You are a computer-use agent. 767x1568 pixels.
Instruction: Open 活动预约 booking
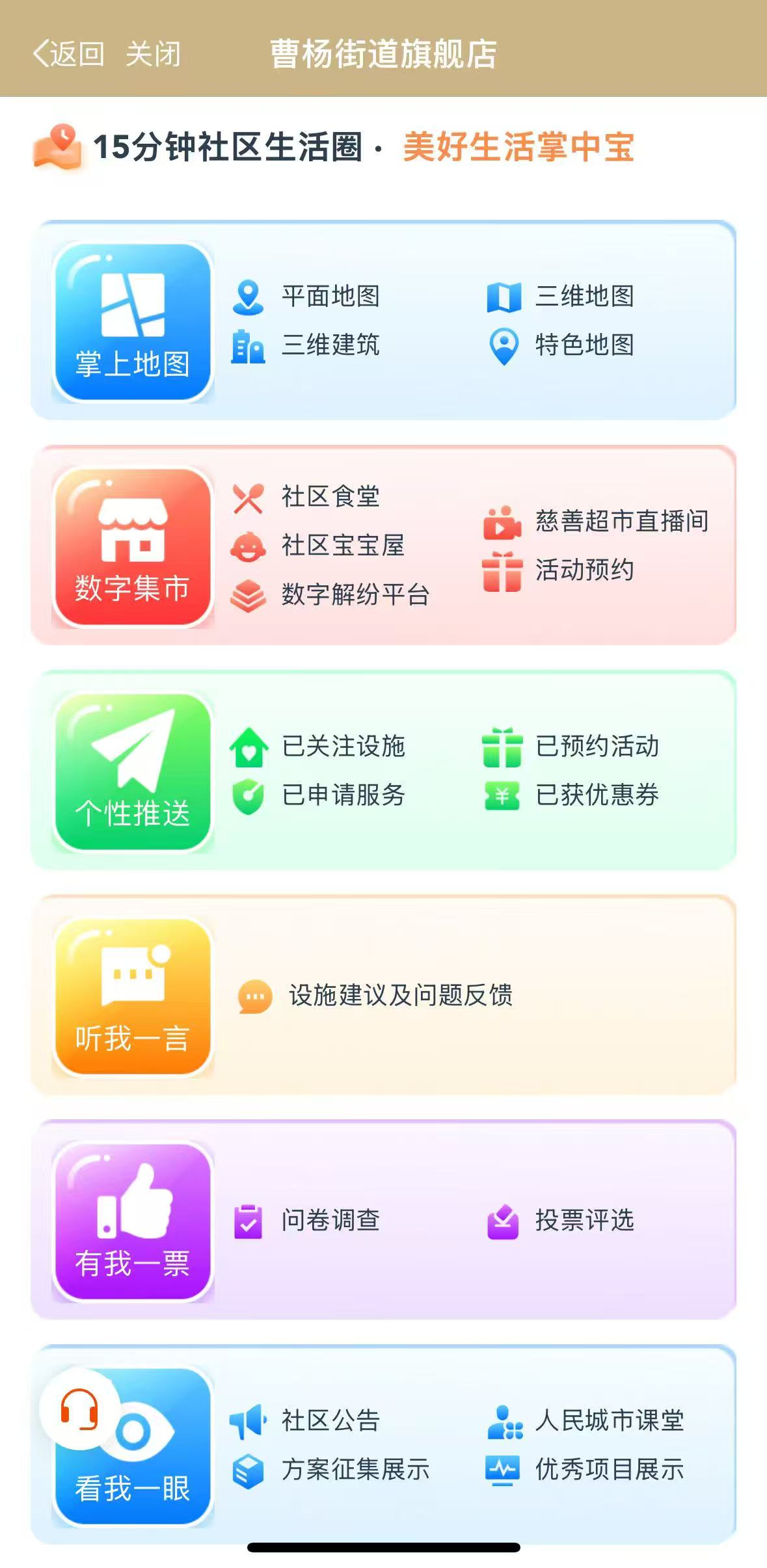(583, 570)
